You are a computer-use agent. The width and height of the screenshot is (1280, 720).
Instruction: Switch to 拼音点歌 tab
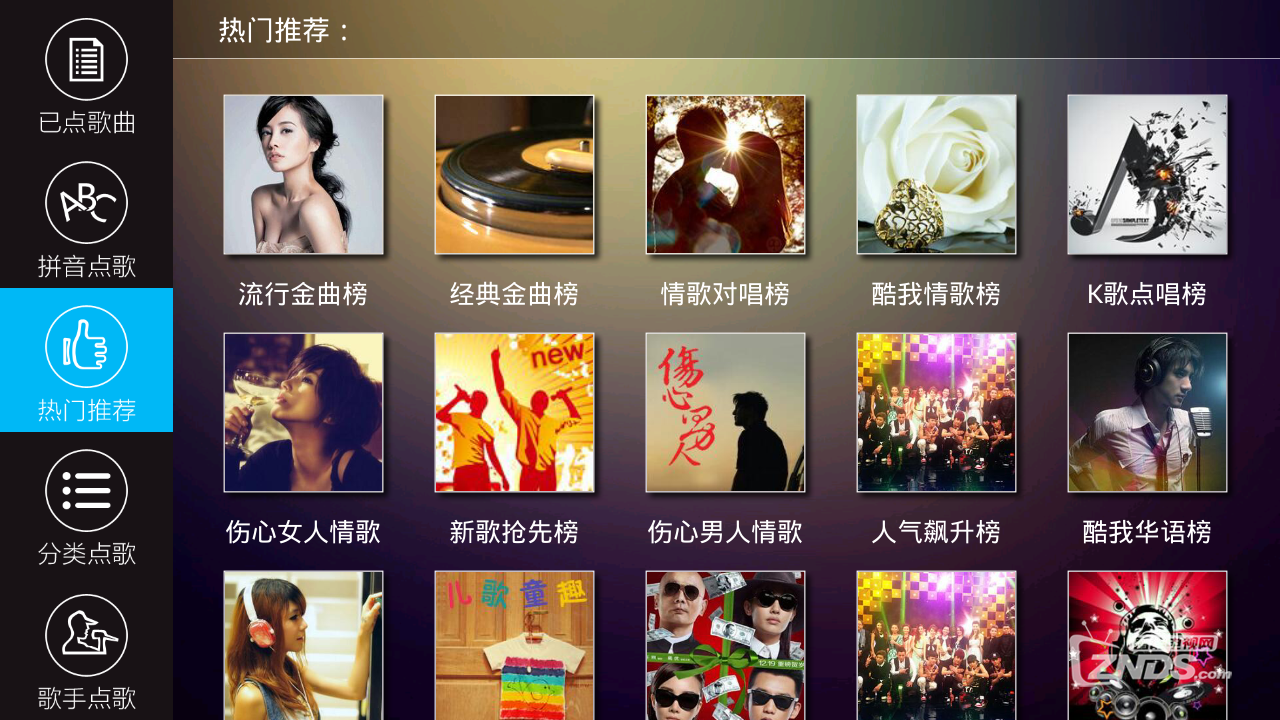coord(86,220)
